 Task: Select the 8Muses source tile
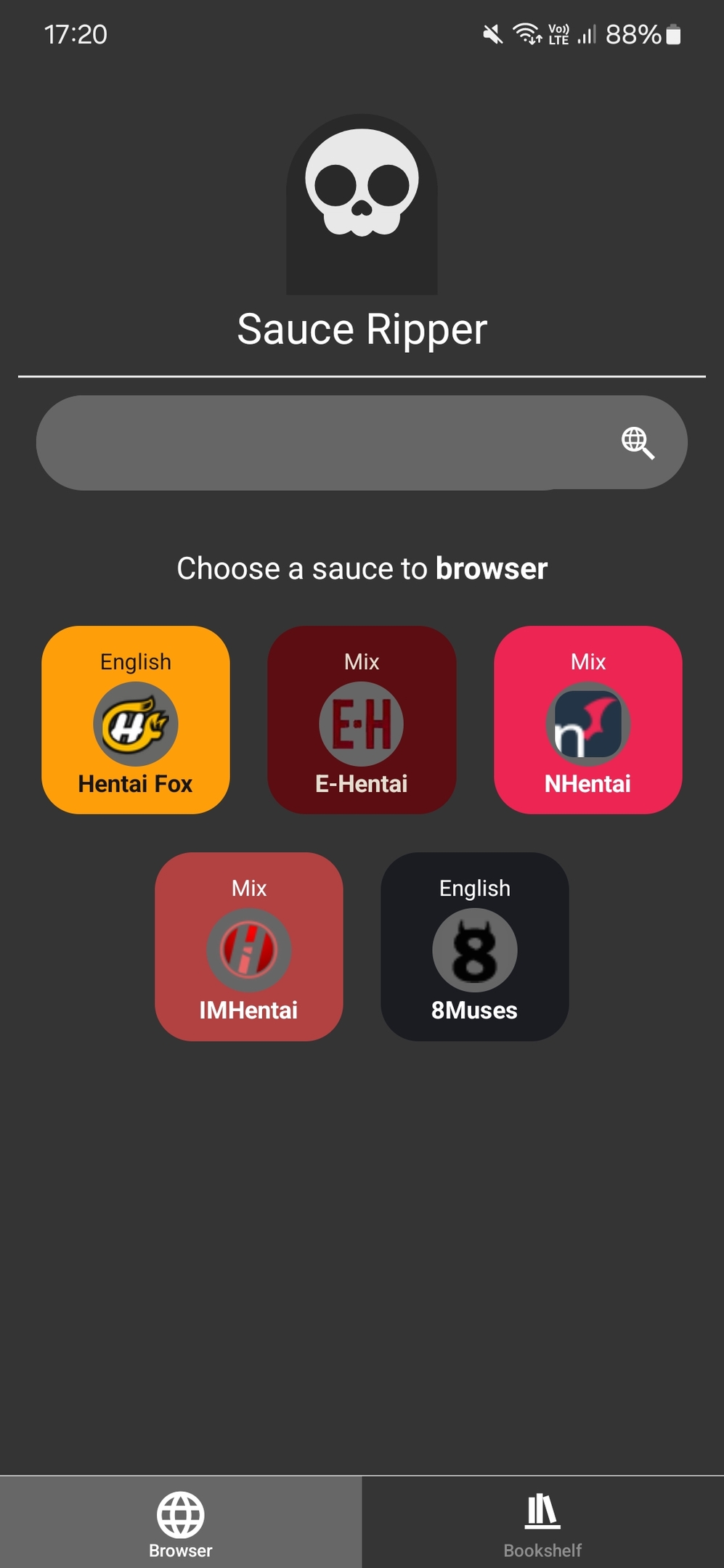point(475,947)
